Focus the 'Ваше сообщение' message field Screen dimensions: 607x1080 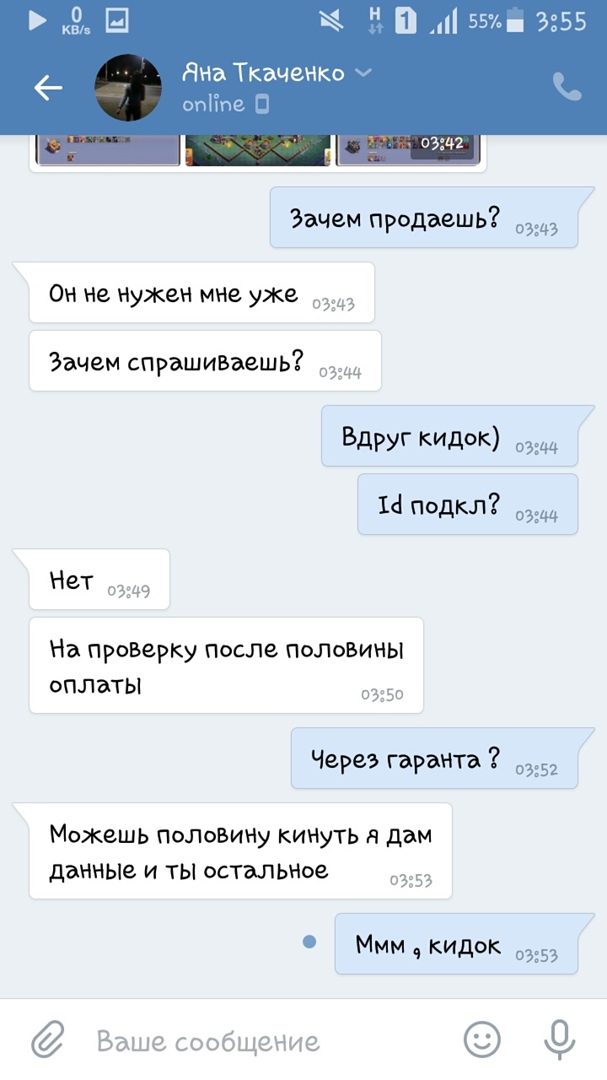pyautogui.click(x=260, y=1041)
